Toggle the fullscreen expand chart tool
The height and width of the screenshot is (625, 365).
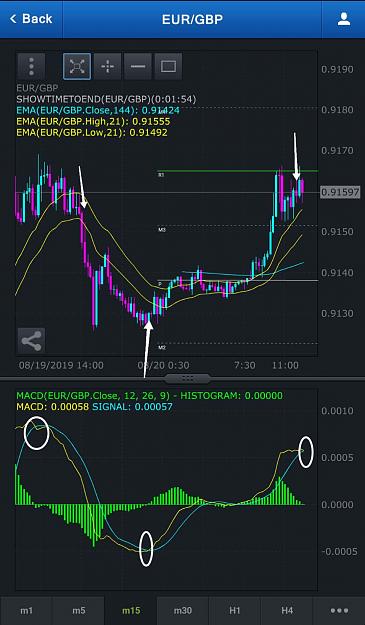click(77, 67)
